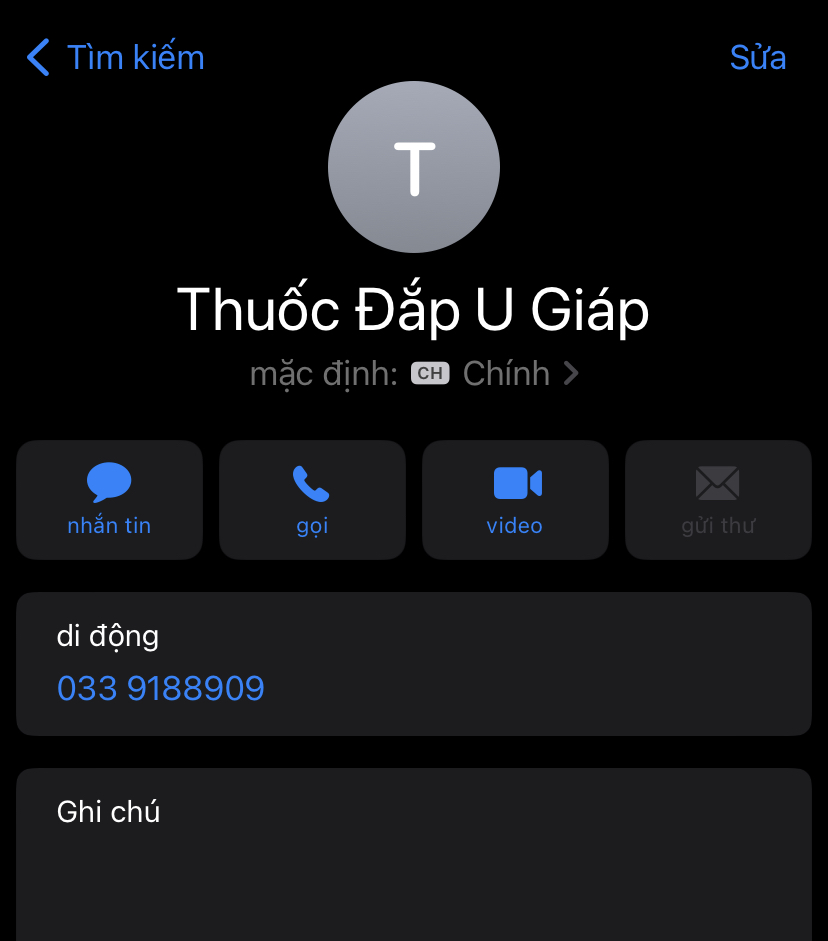The width and height of the screenshot is (828, 941).
Task: Tap Sửa to edit the contact
Action: point(757,58)
